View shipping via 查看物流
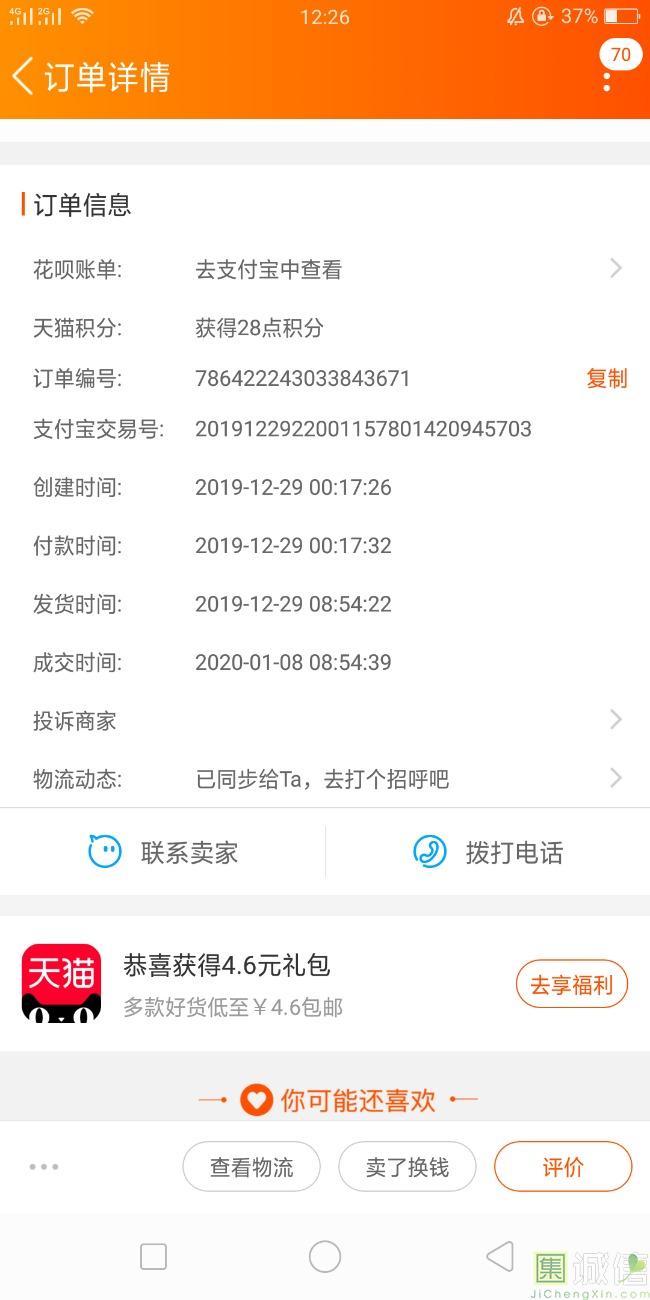650x1300 pixels. [x=251, y=1166]
